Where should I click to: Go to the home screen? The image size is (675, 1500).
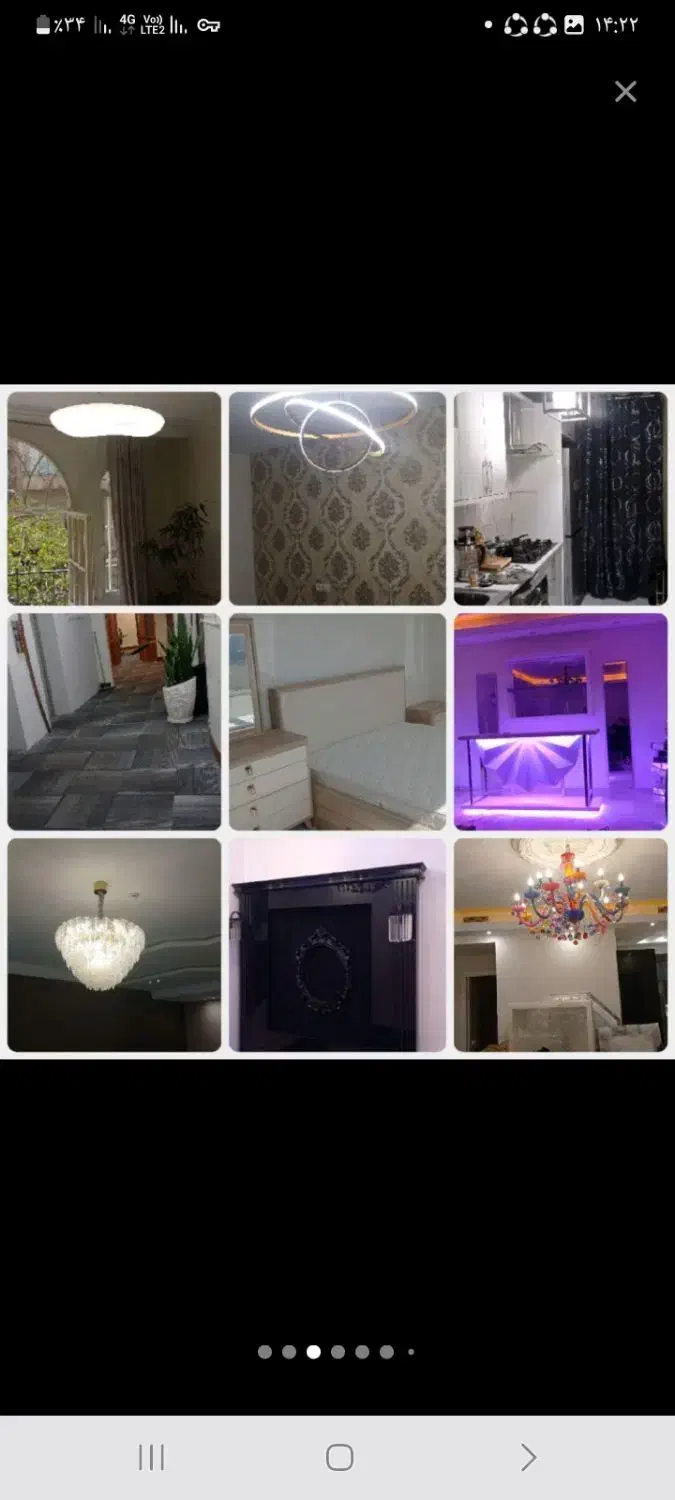point(339,1457)
